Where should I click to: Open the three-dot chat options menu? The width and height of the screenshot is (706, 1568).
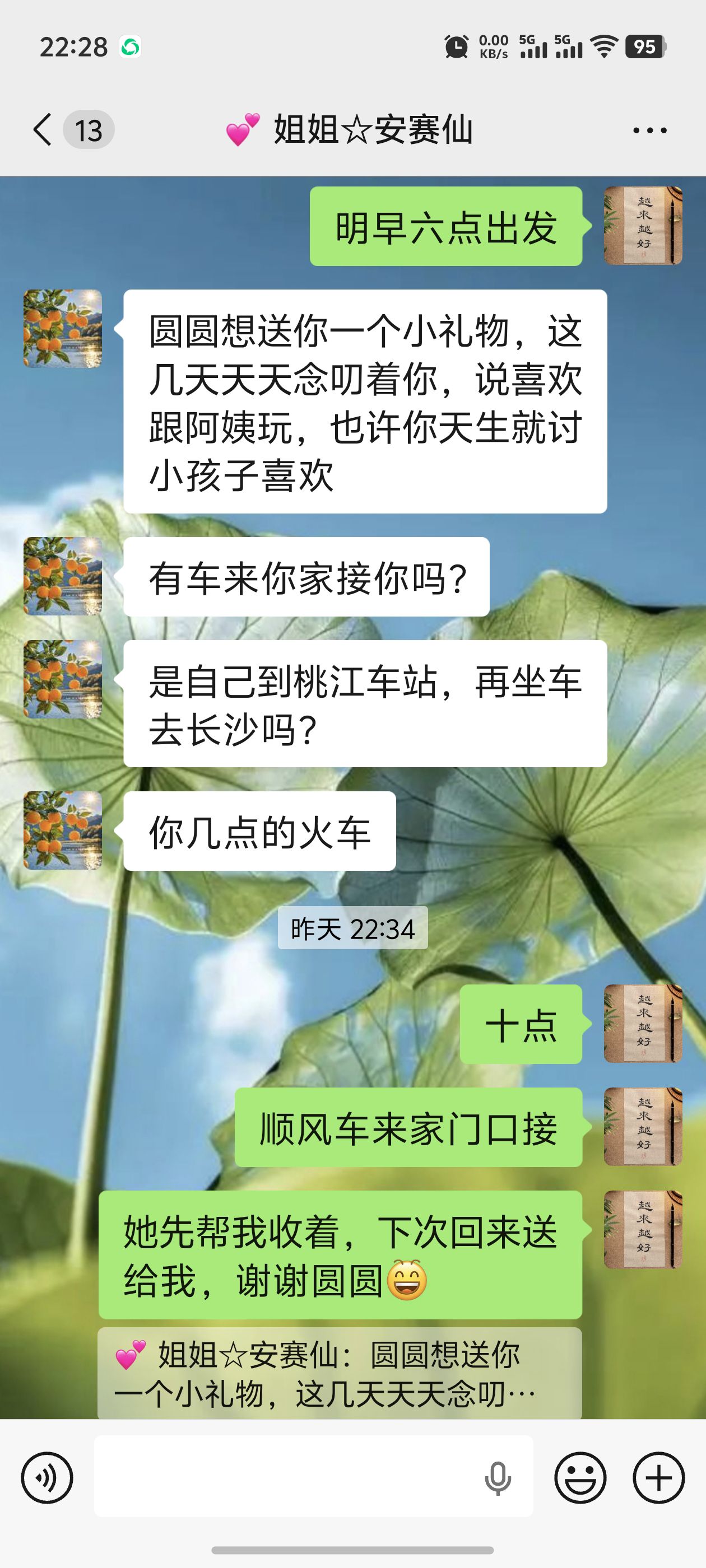(649, 130)
